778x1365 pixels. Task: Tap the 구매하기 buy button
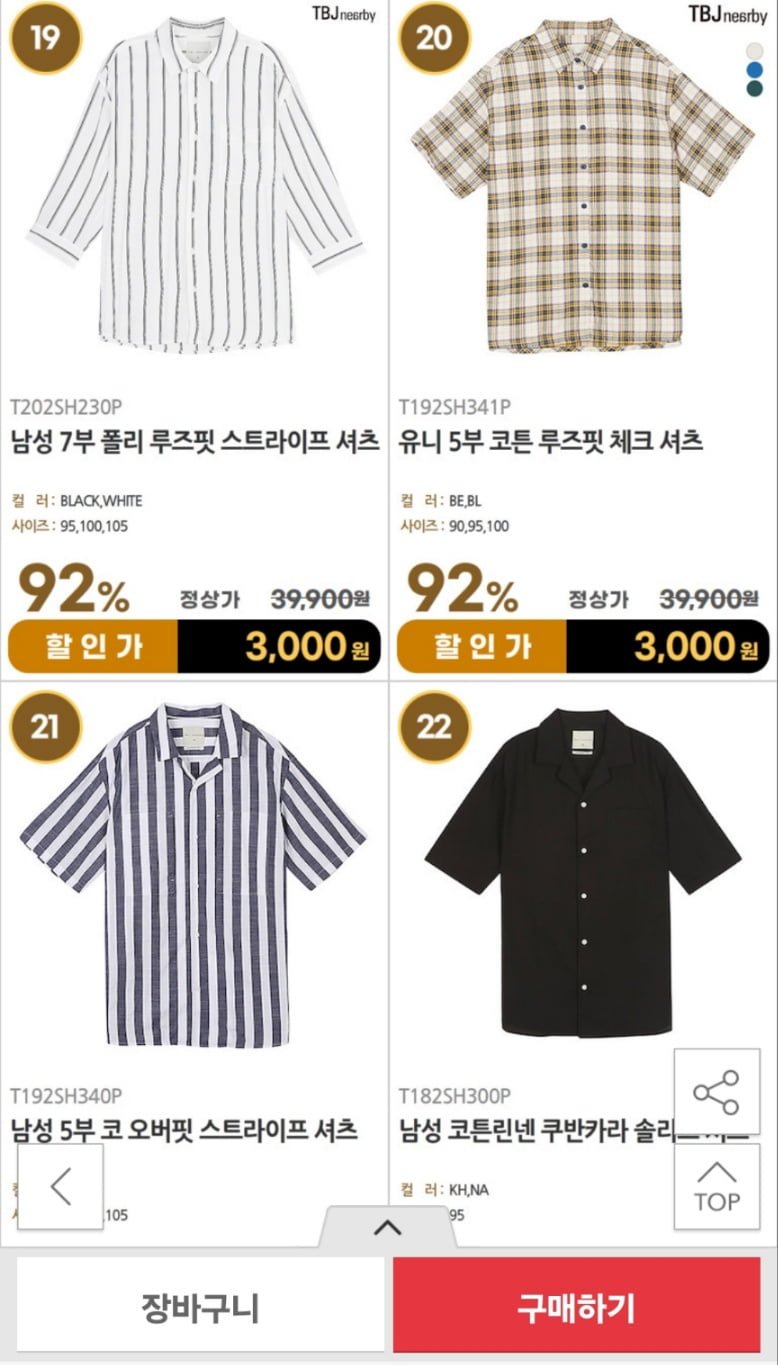point(576,1306)
